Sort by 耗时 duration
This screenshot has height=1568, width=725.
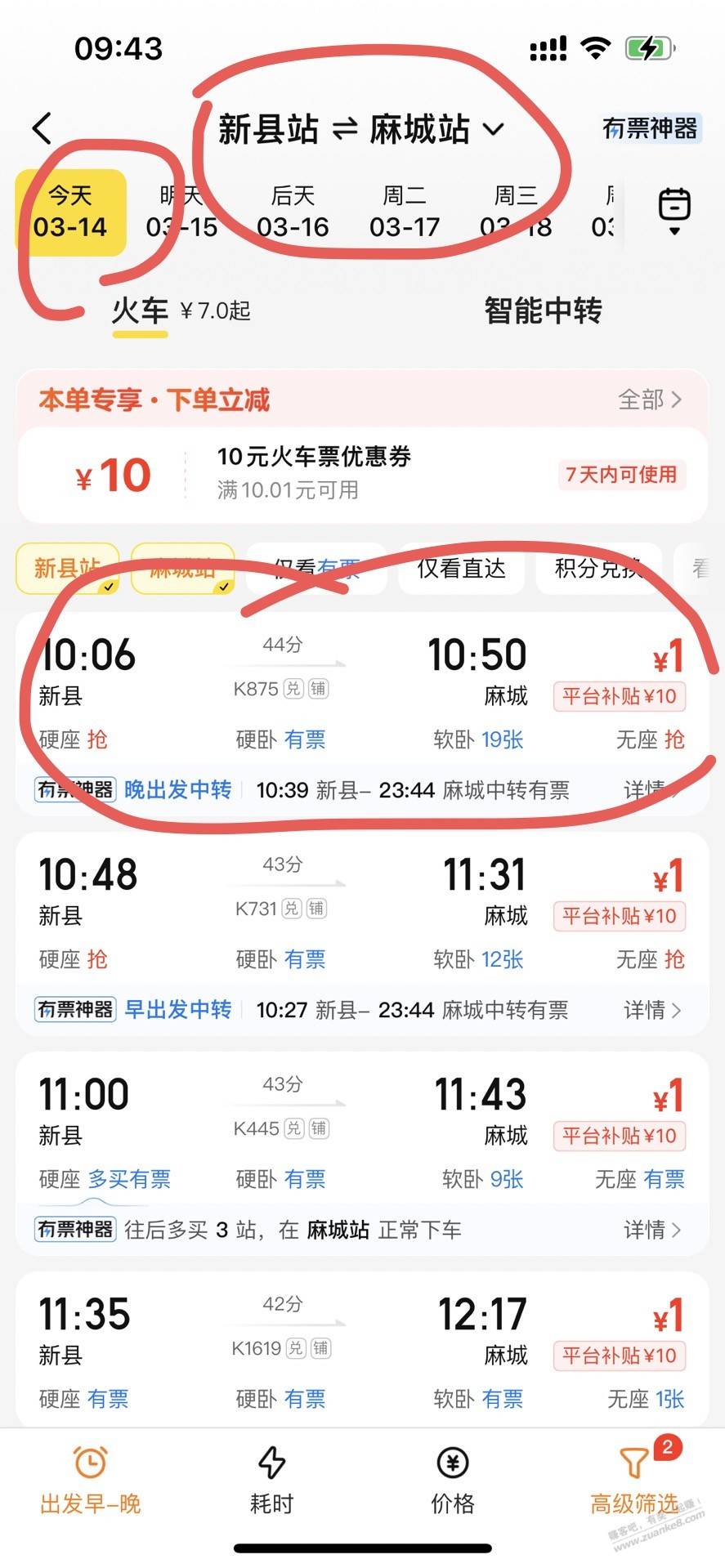271,1481
